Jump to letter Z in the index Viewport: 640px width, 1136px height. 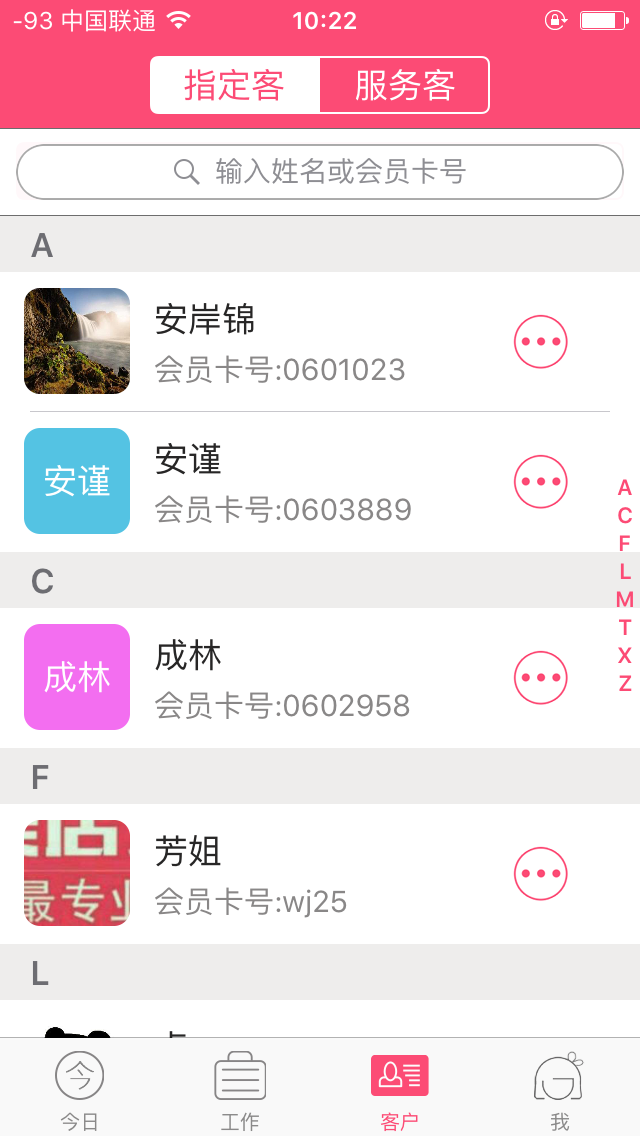625,684
